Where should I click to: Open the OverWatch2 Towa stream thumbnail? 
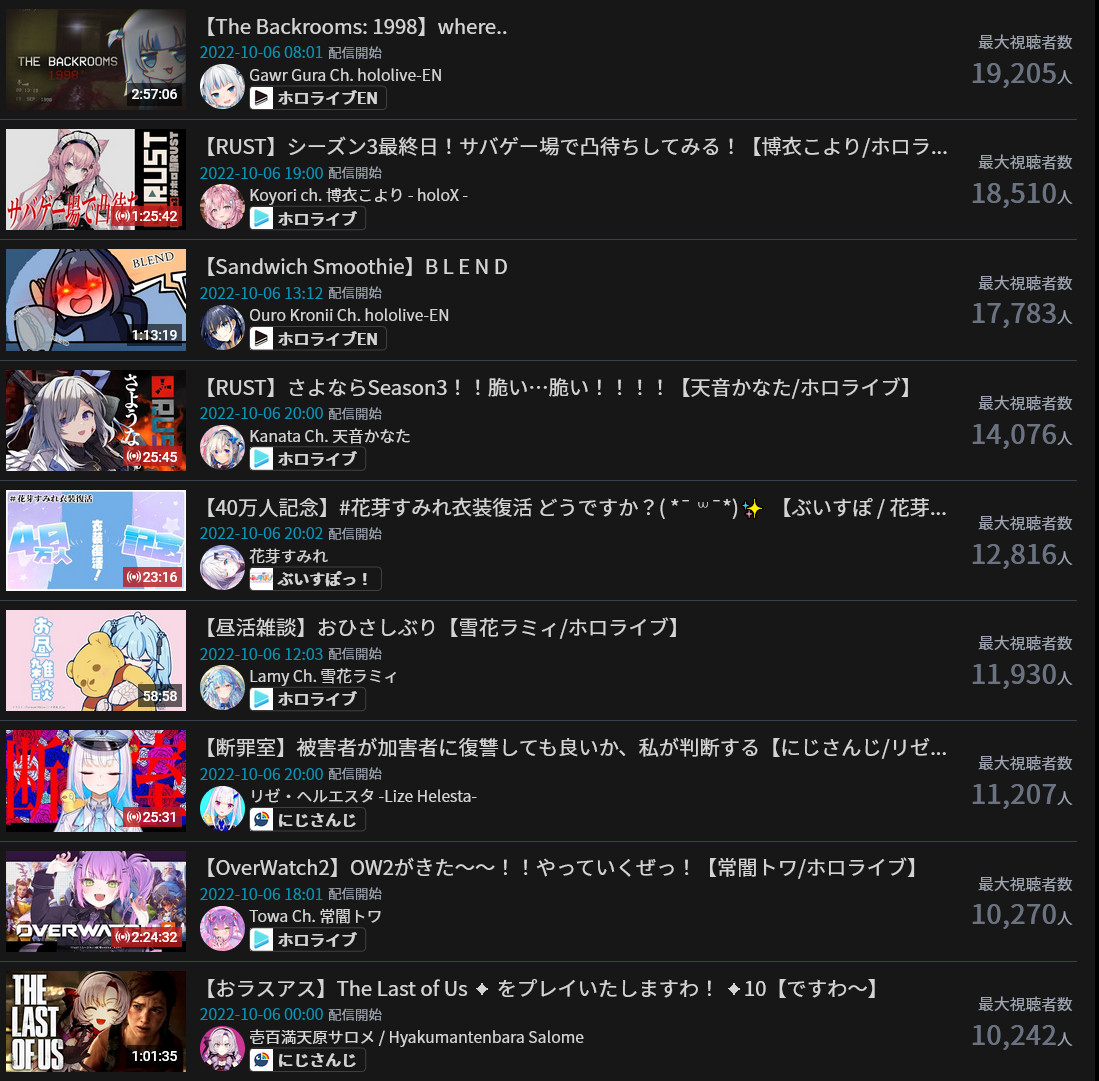[x=96, y=901]
